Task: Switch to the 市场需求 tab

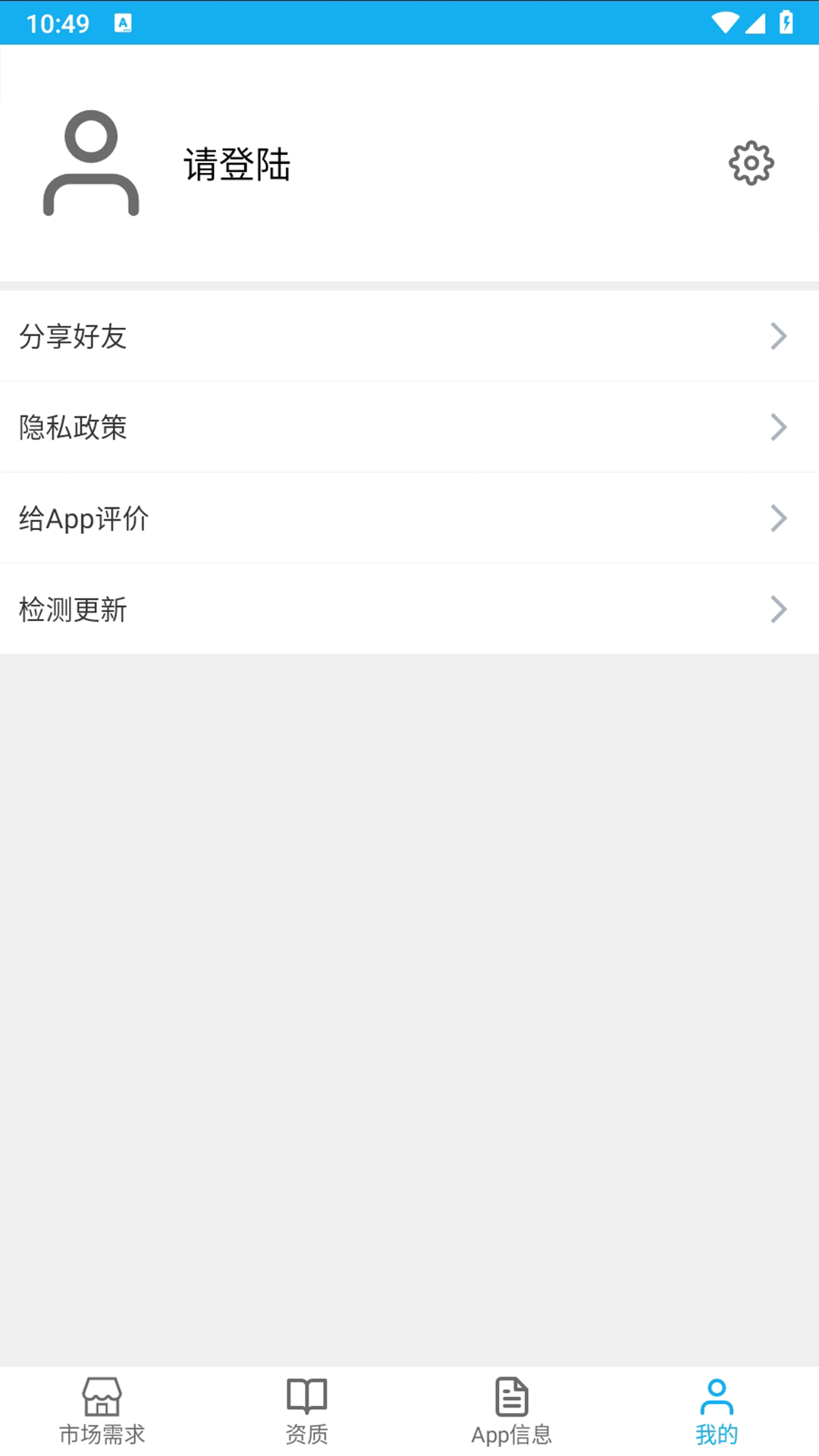Action: click(x=102, y=1418)
